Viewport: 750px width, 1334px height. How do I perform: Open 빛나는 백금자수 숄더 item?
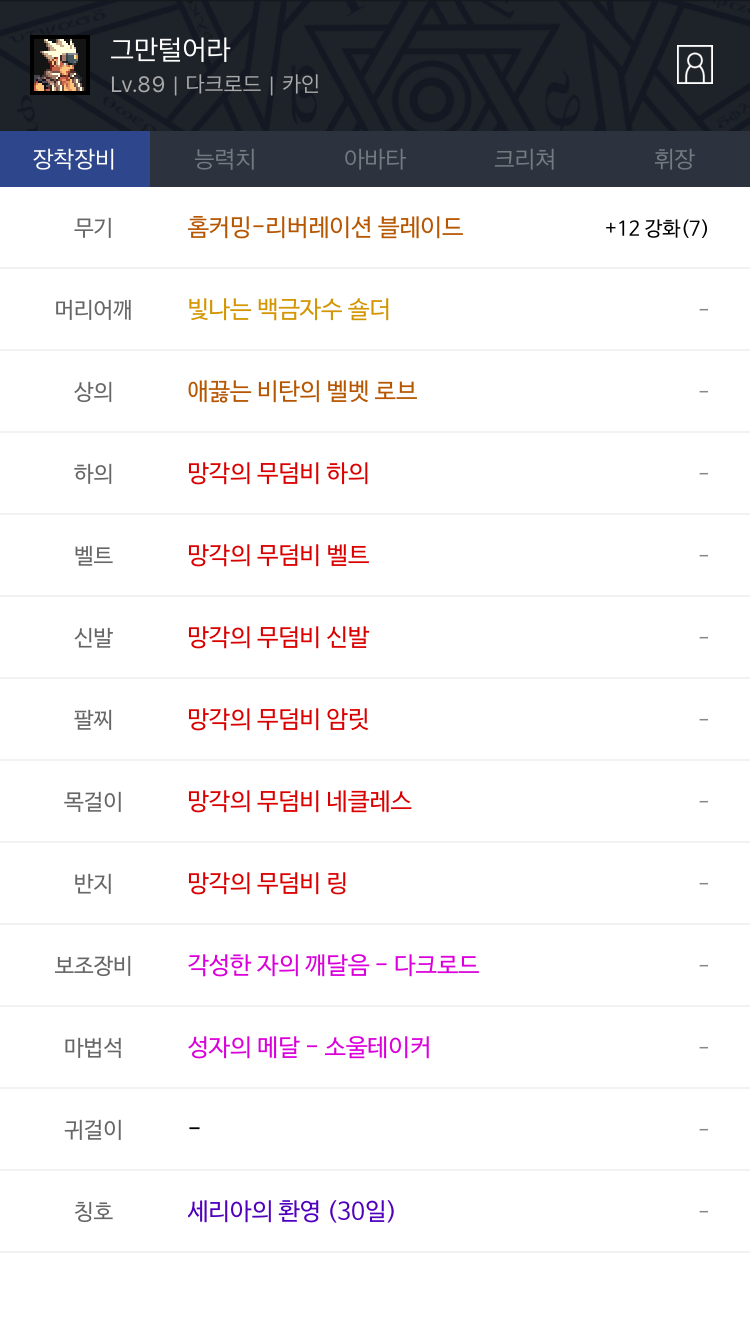(x=289, y=309)
